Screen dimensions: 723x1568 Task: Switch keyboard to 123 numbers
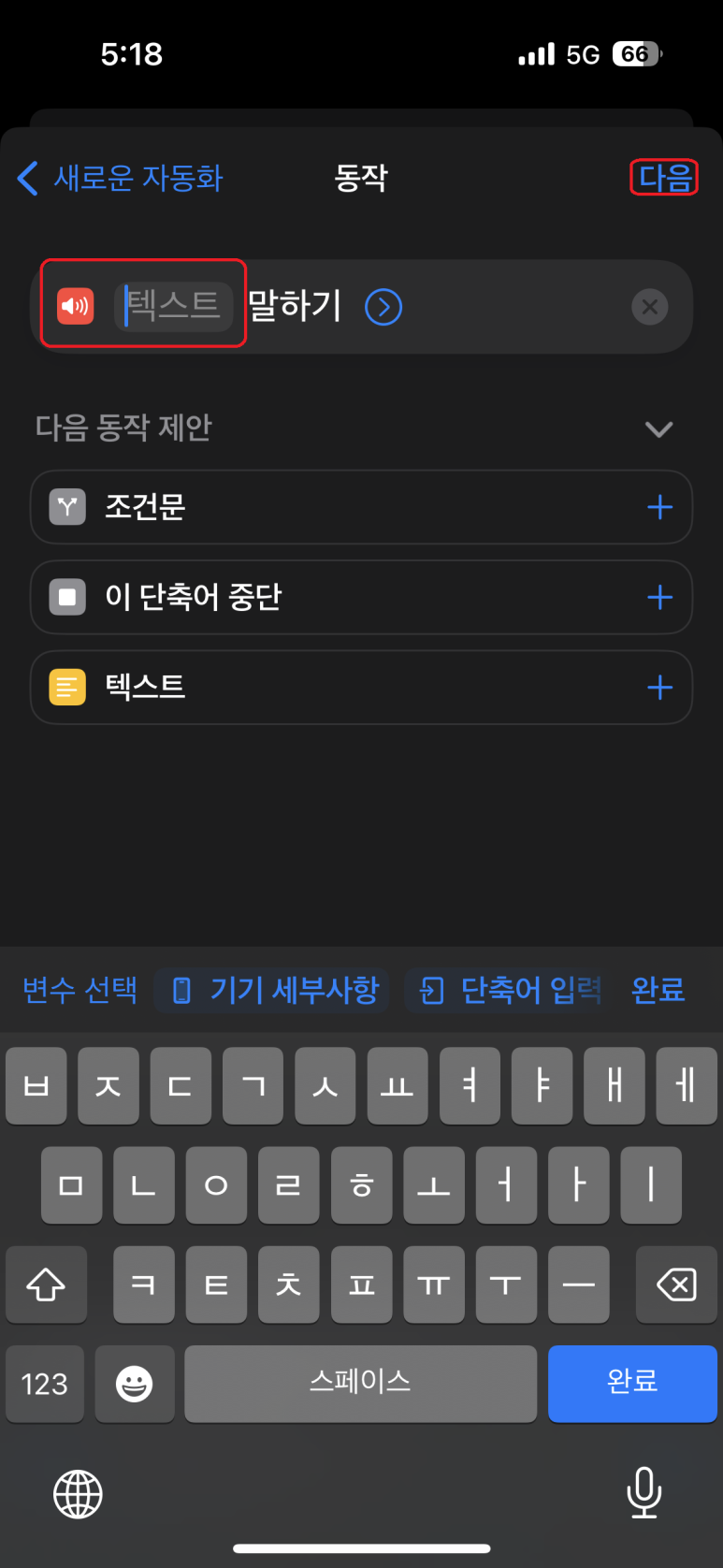click(45, 1384)
